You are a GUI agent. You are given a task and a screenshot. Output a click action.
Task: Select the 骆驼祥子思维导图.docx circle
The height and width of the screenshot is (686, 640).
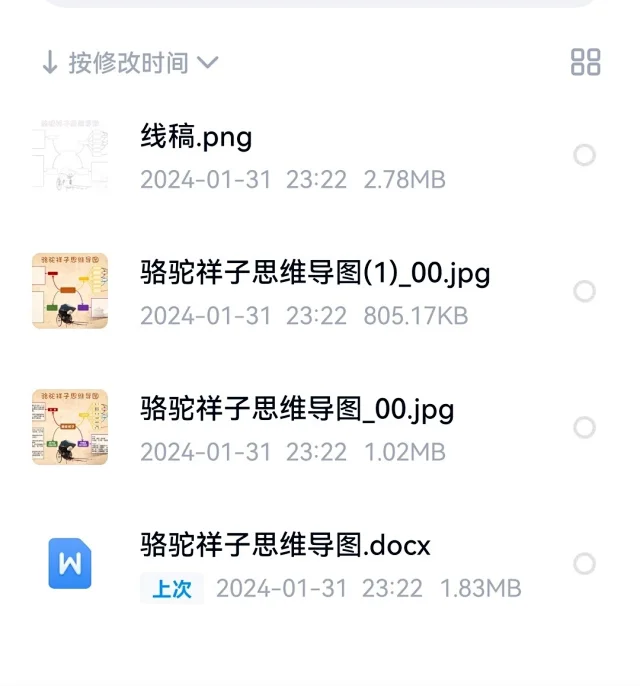pos(584,564)
